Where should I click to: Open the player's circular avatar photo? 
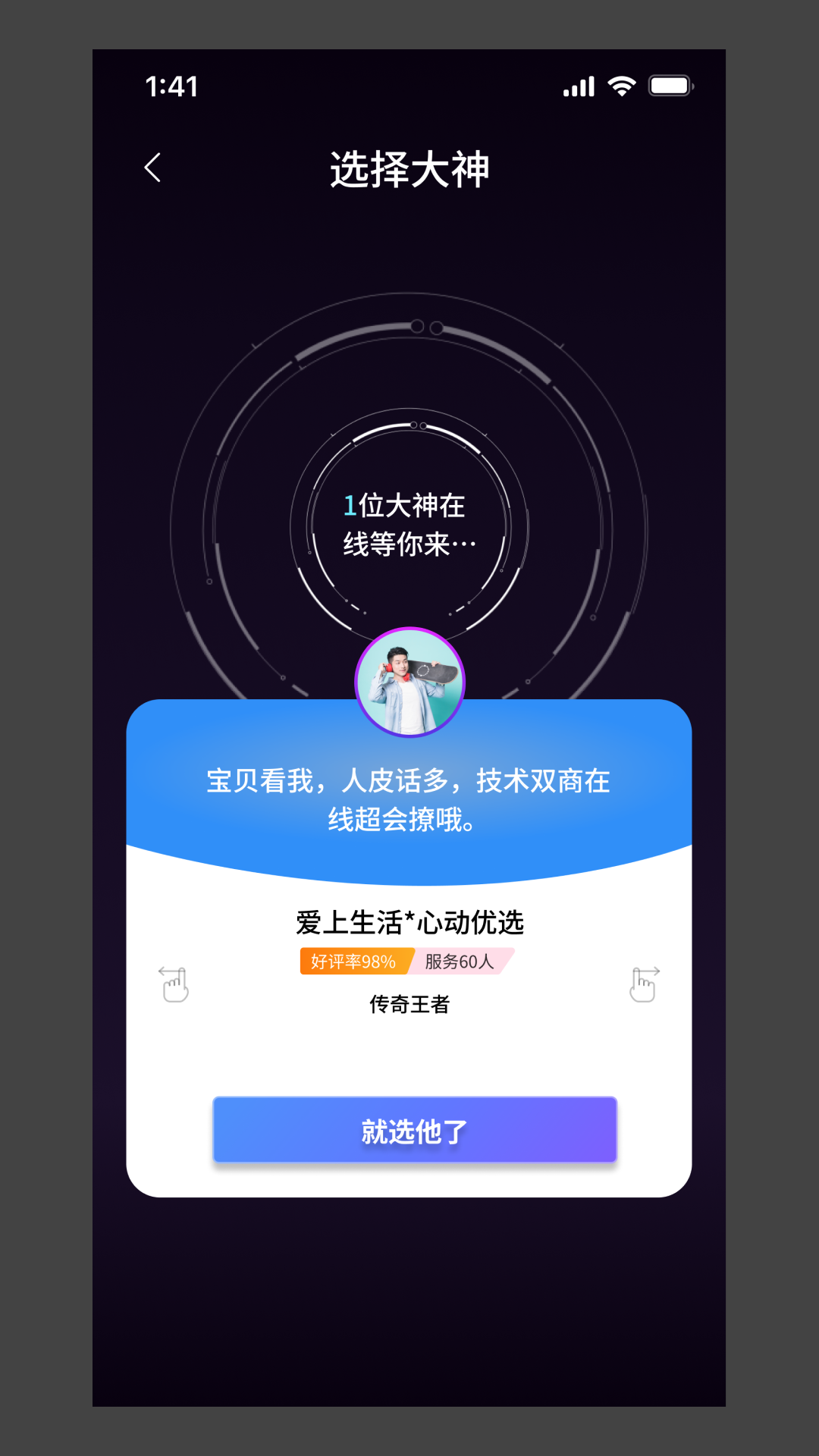pyautogui.click(x=409, y=682)
